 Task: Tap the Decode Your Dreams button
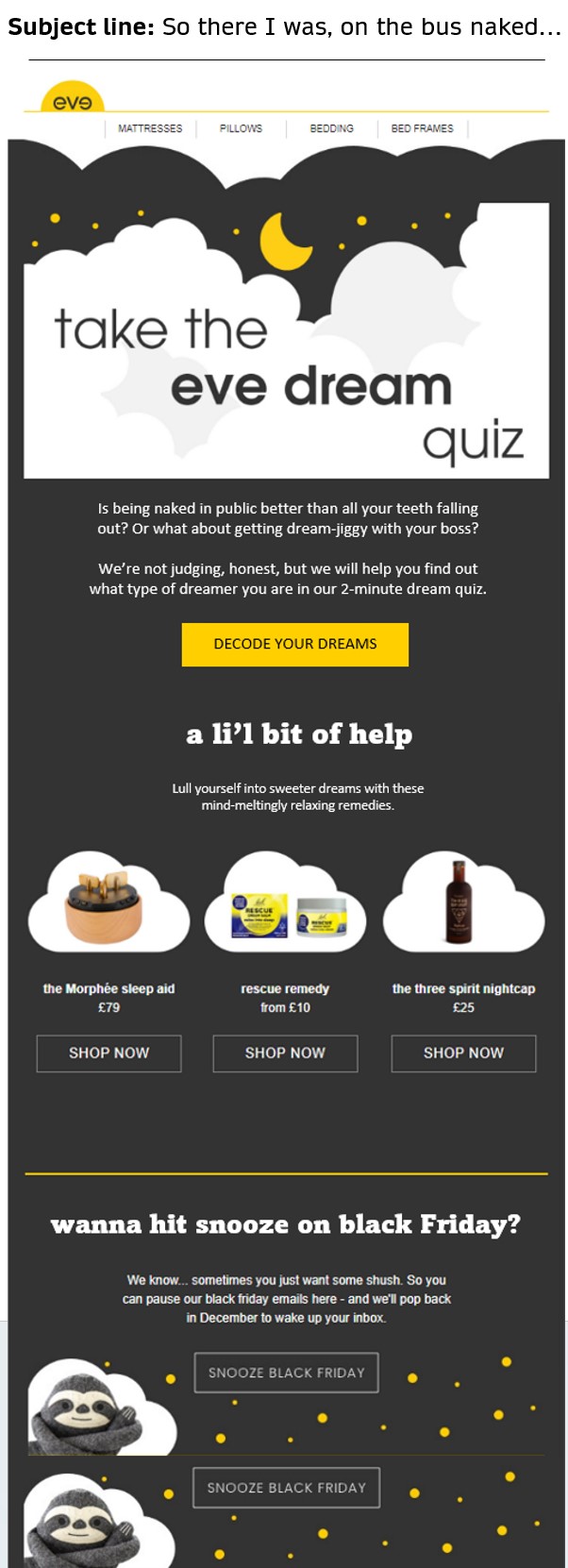tap(295, 644)
